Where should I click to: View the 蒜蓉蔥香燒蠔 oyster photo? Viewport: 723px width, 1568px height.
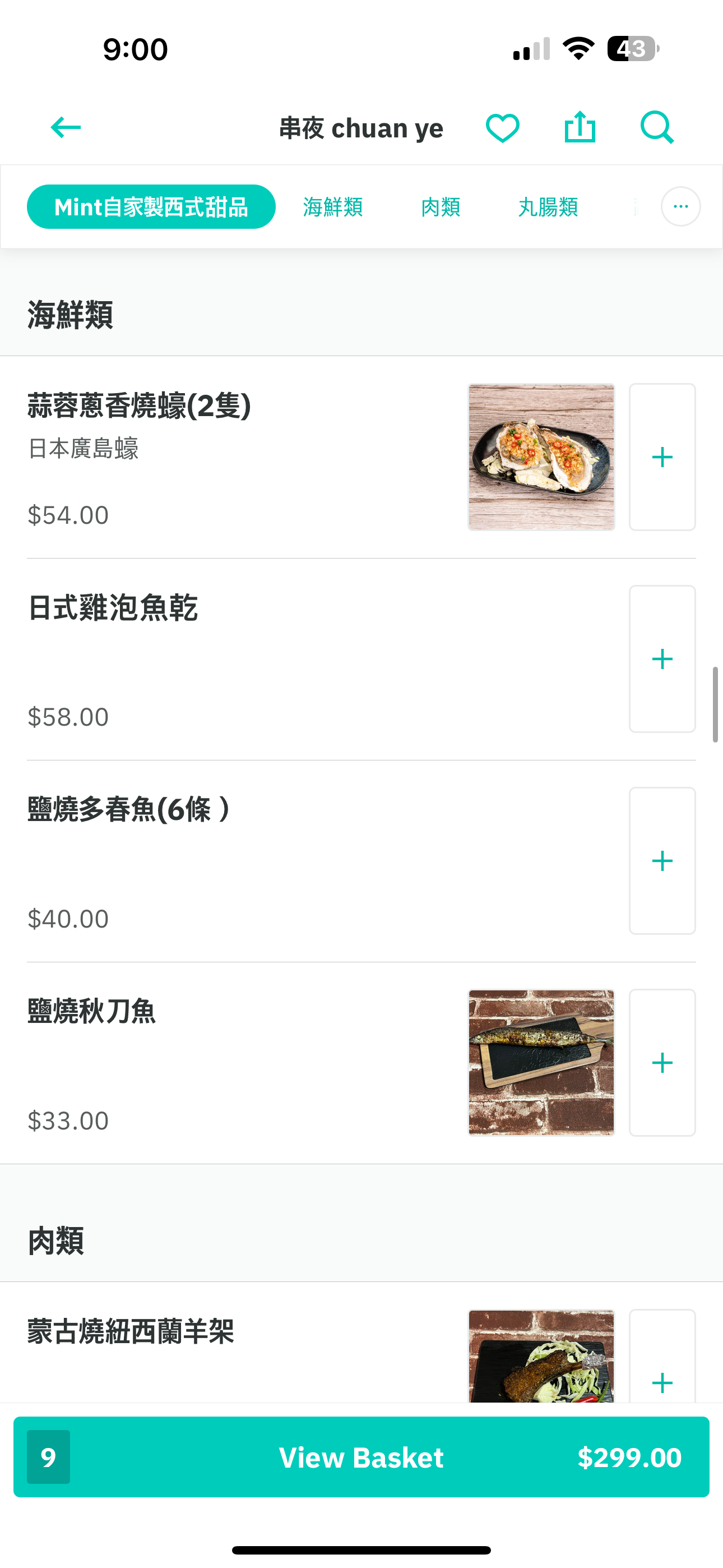pyautogui.click(x=541, y=457)
